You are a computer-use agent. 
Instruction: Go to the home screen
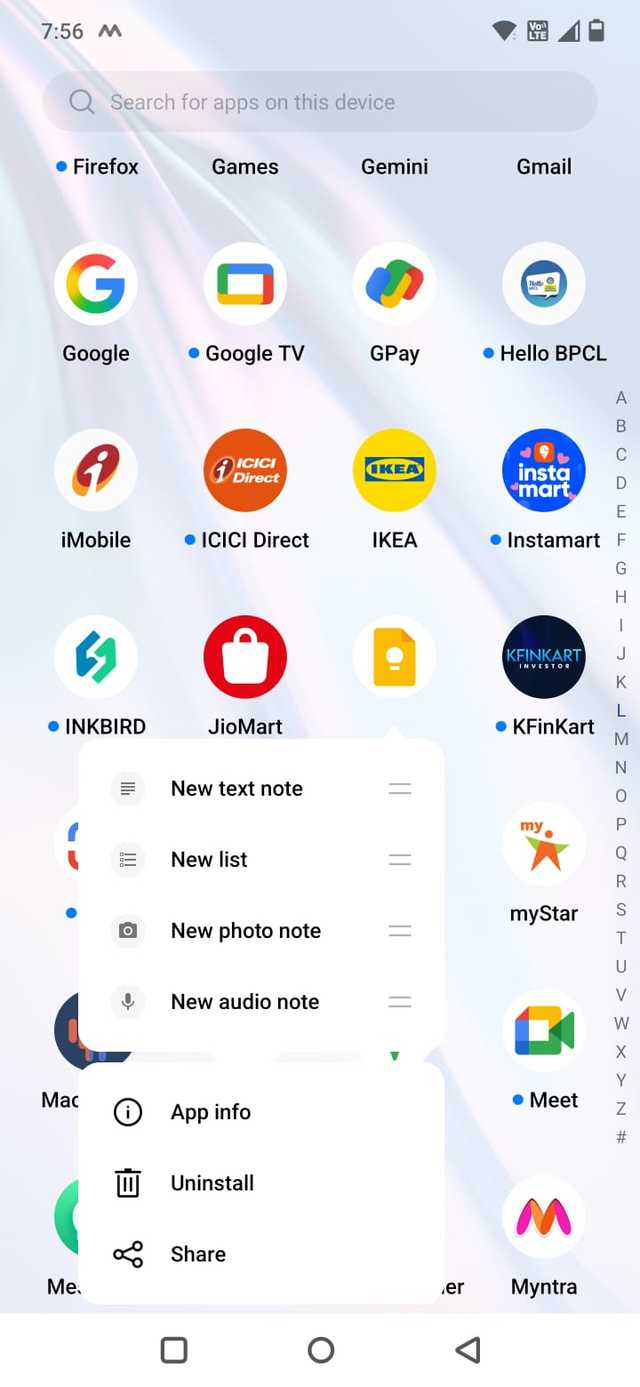click(x=321, y=1350)
